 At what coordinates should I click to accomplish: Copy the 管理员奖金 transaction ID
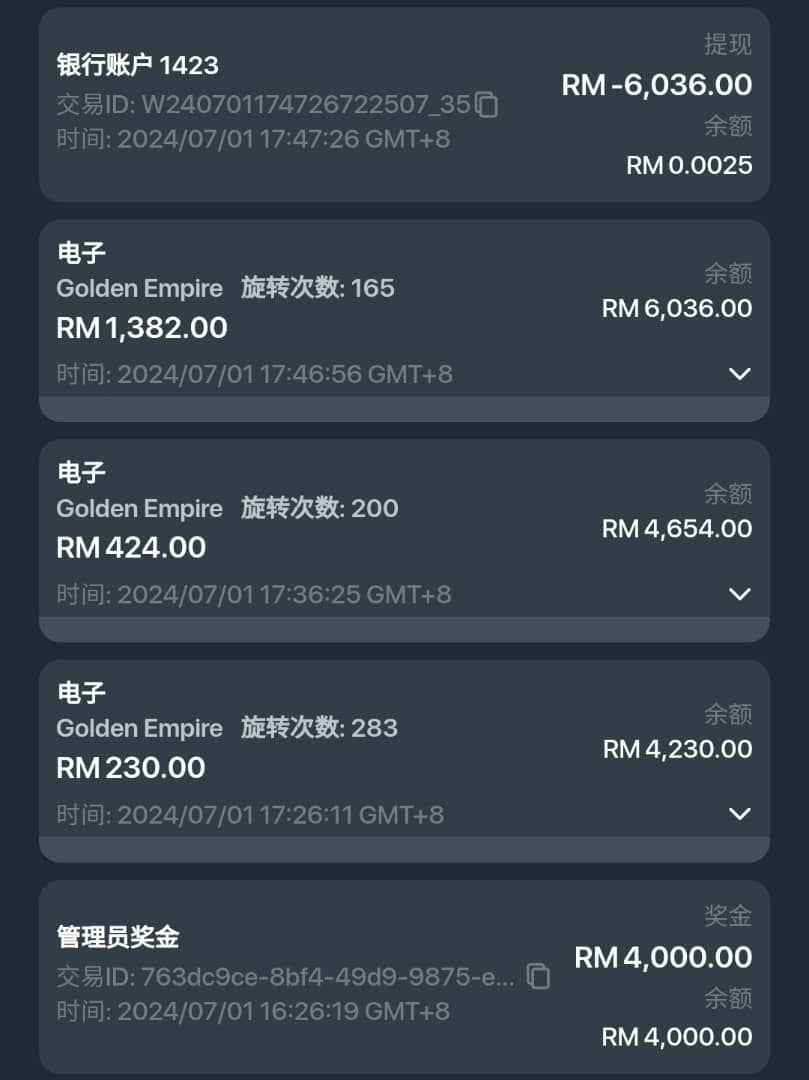[538, 976]
